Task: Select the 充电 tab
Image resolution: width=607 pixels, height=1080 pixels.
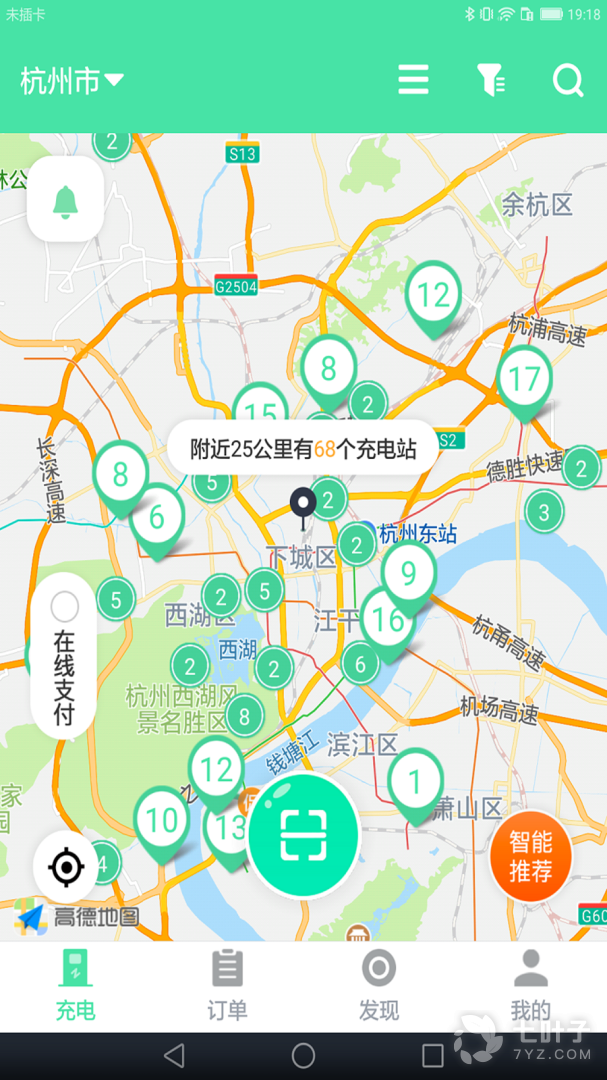Action: 76,986
